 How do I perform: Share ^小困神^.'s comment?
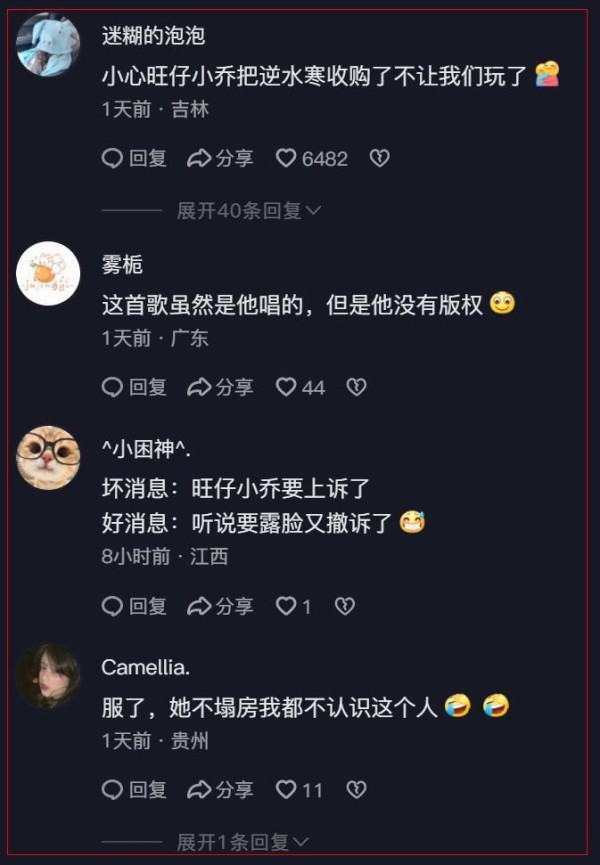point(221,606)
